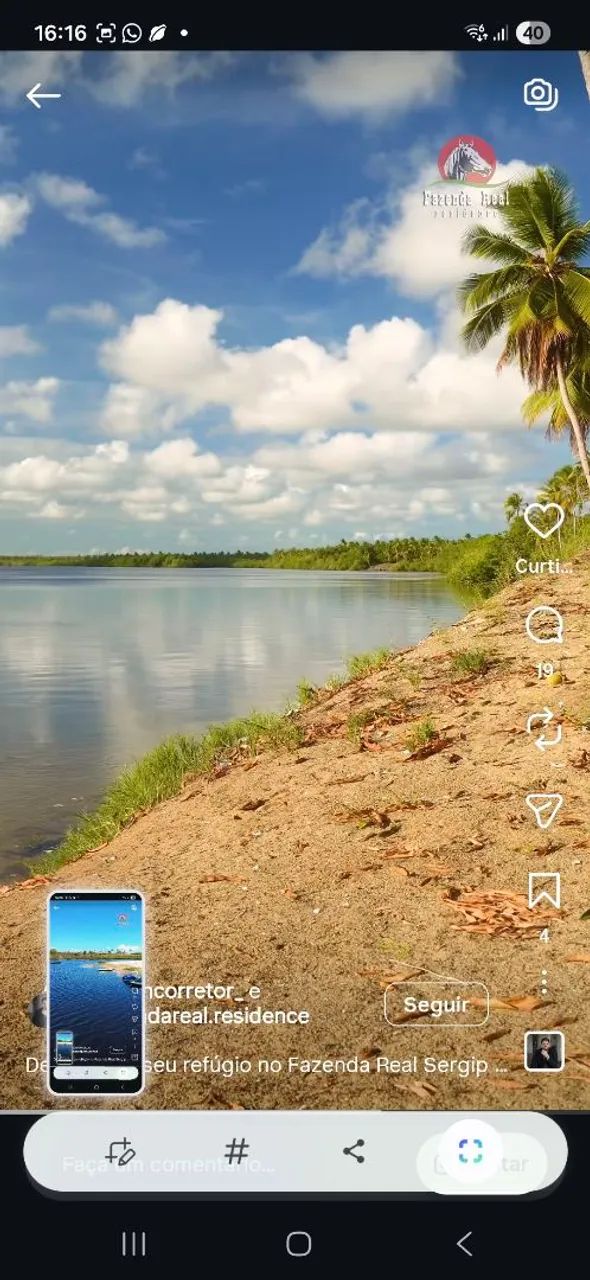Go back using the top-left arrow
Image resolution: width=590 pixels, height=1280 pixels.
click(x=43, y=96)
